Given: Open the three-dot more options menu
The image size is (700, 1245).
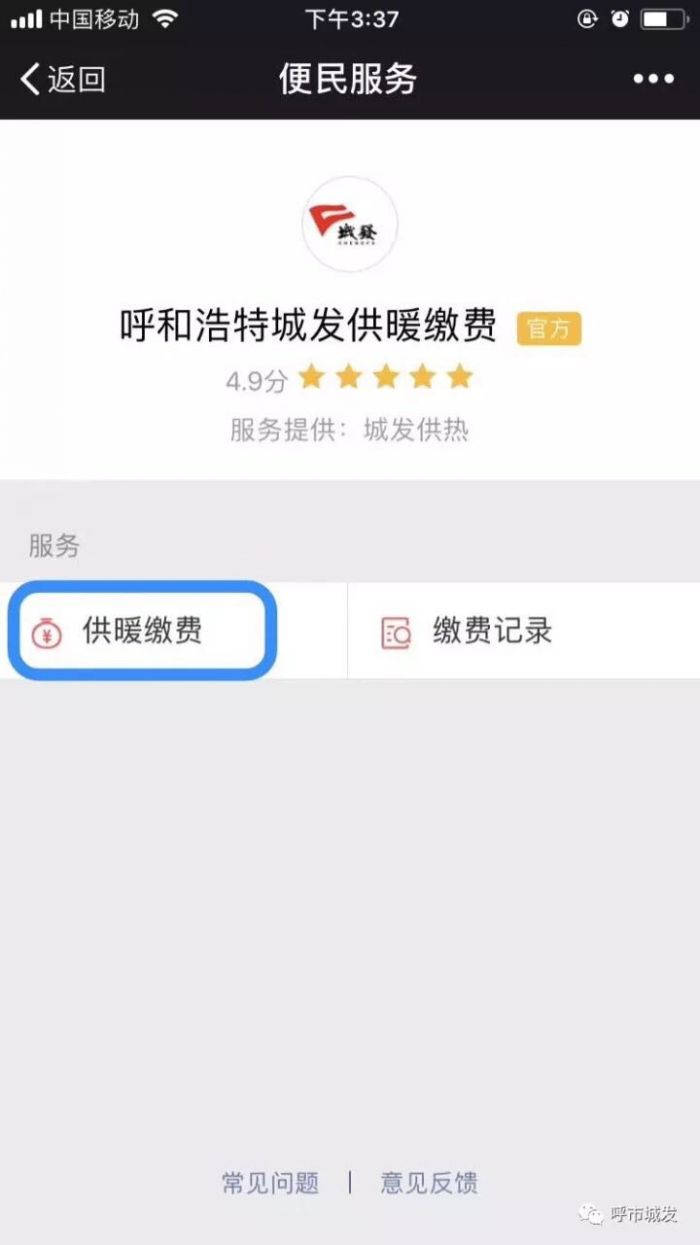Looking at the screenshot, I should tap(653, 79).
